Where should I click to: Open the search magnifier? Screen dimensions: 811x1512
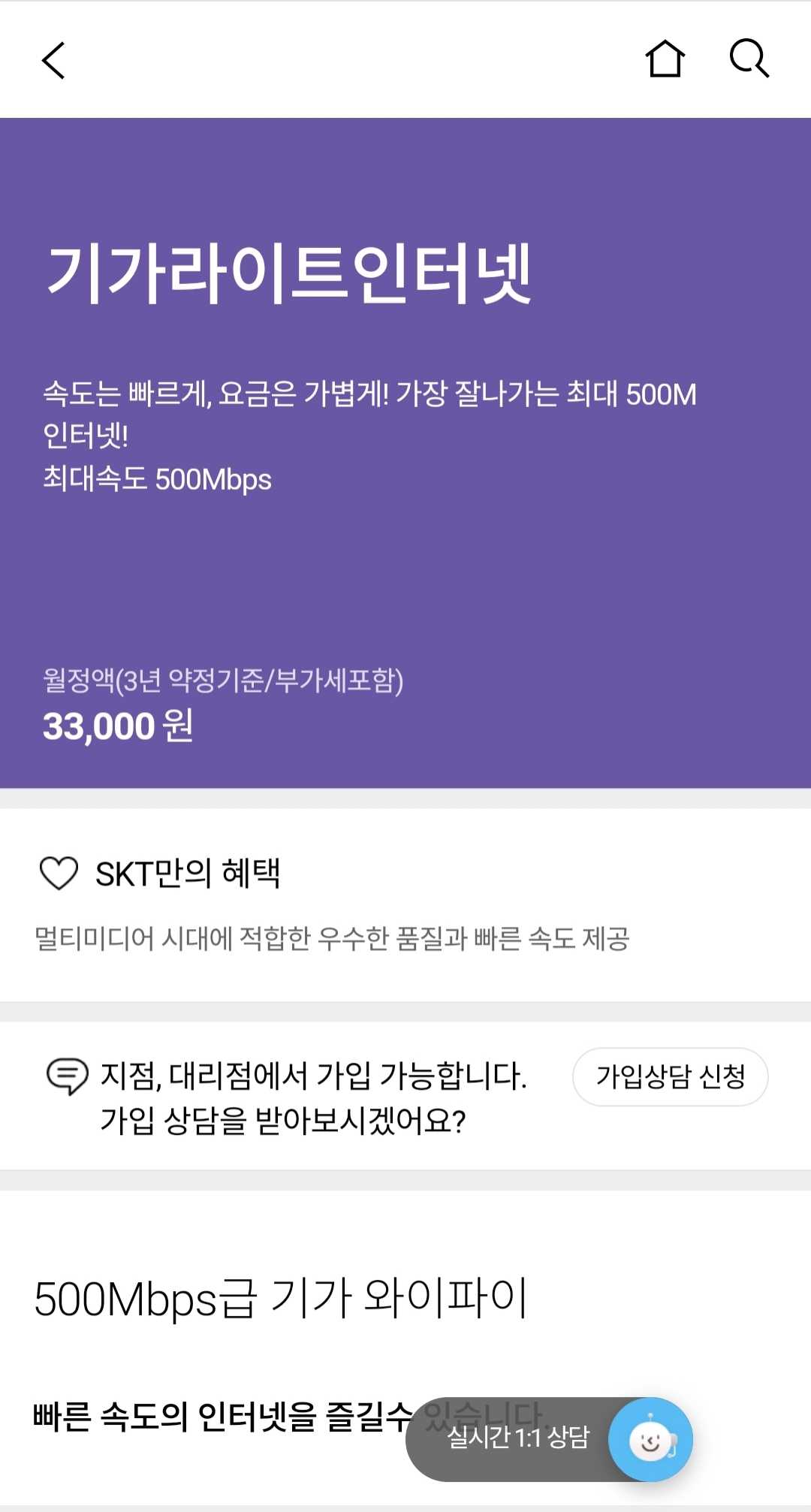(x=749, y=59)
